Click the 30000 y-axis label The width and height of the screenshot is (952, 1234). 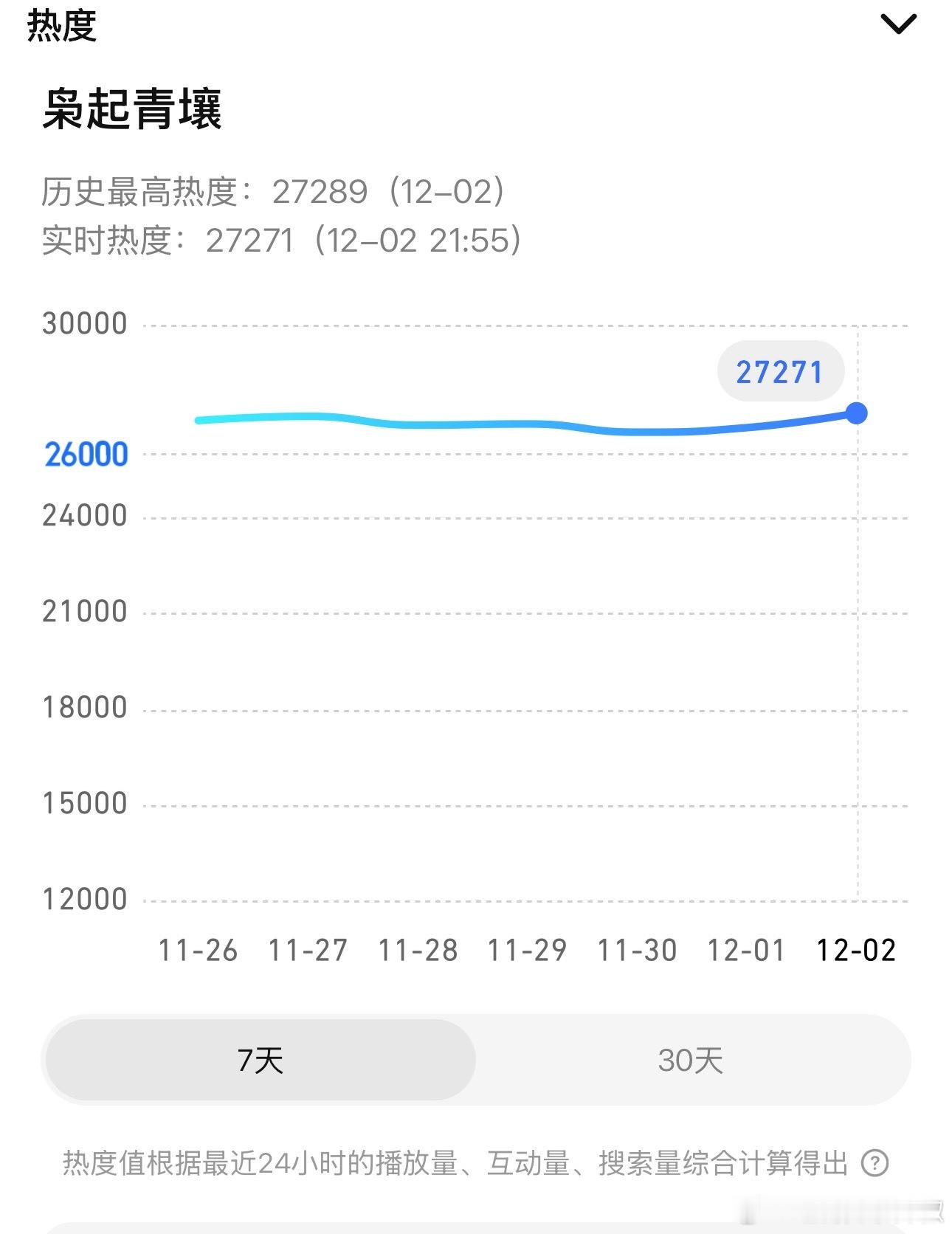point(86,323)
